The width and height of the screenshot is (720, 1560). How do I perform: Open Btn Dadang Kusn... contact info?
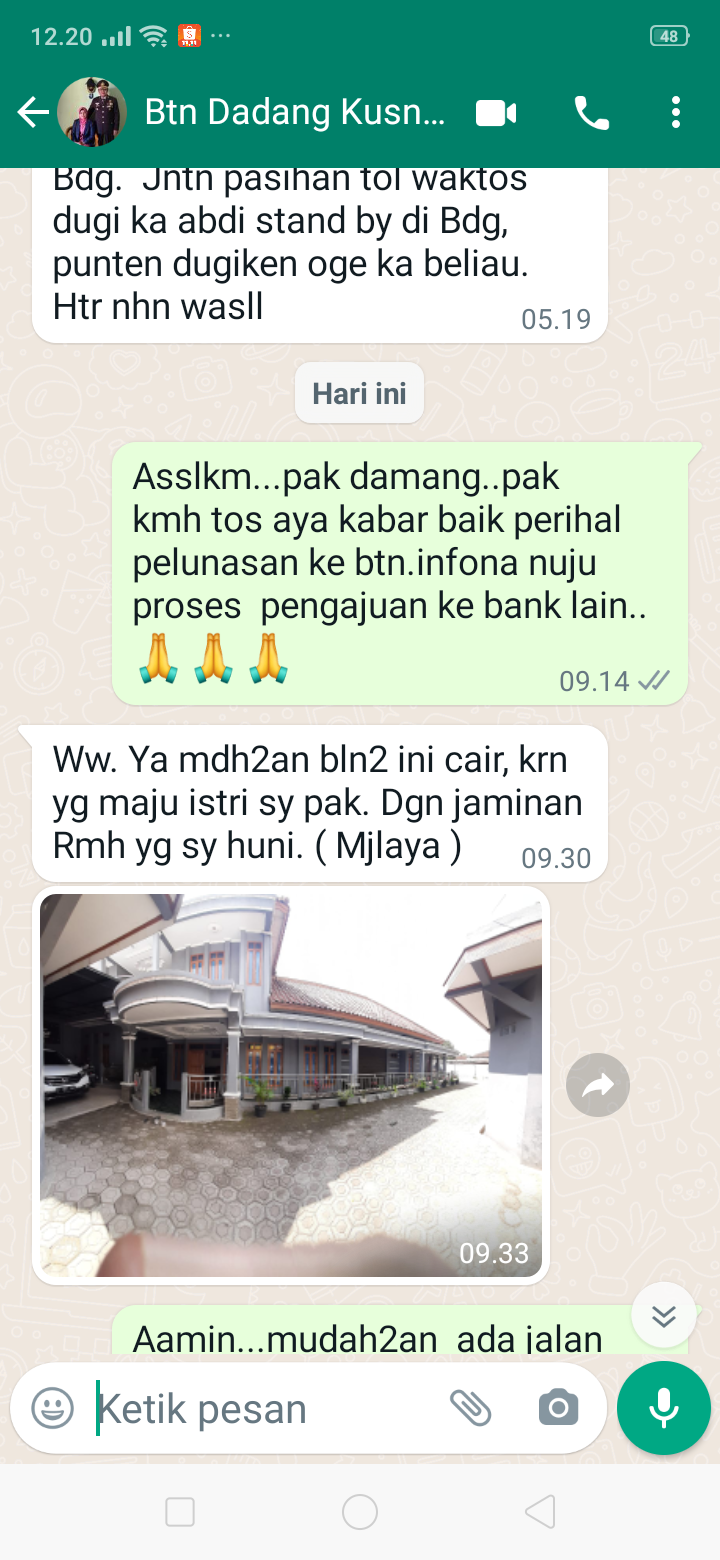tap(295, 113)
